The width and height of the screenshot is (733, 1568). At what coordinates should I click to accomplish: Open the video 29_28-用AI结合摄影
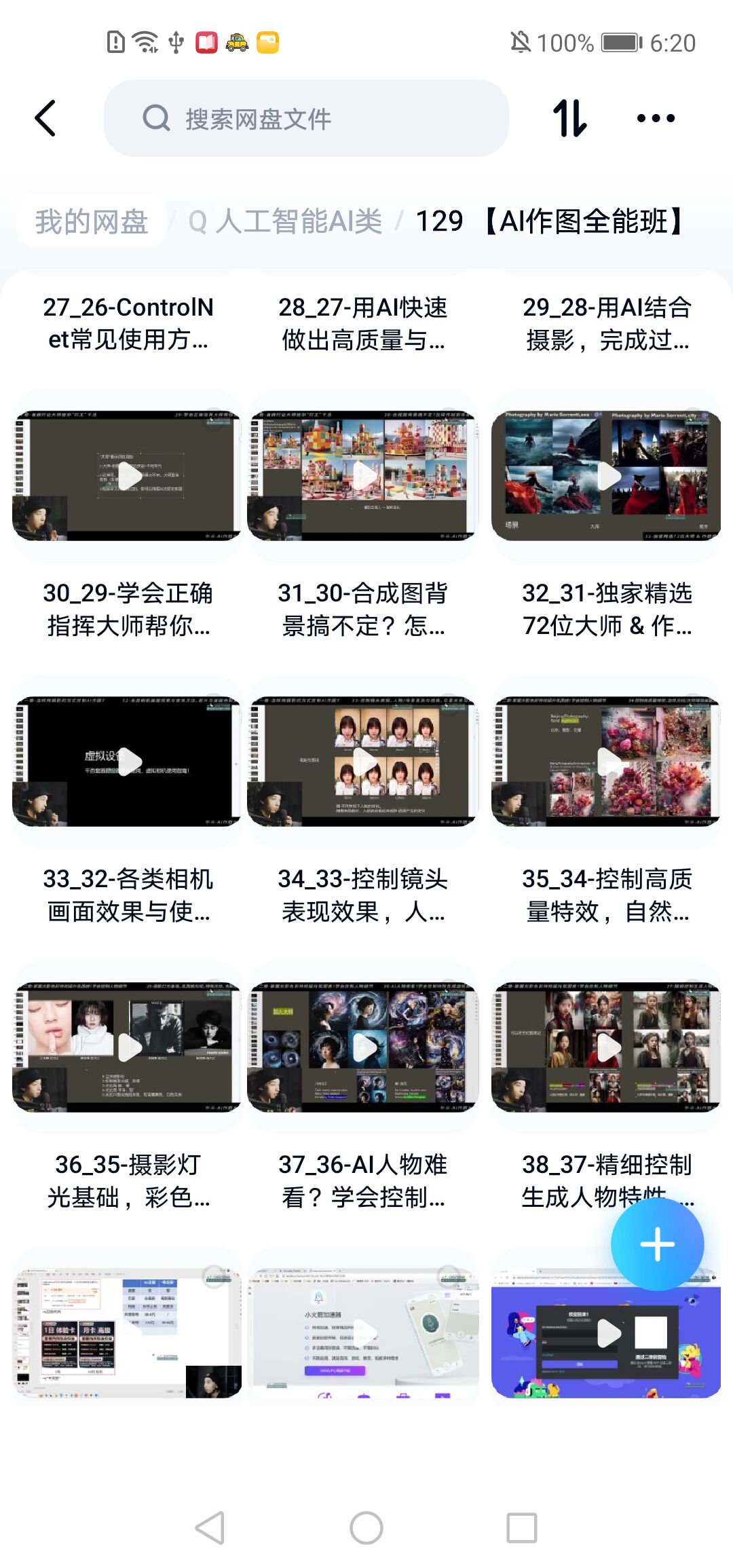(x=607, y=323)
